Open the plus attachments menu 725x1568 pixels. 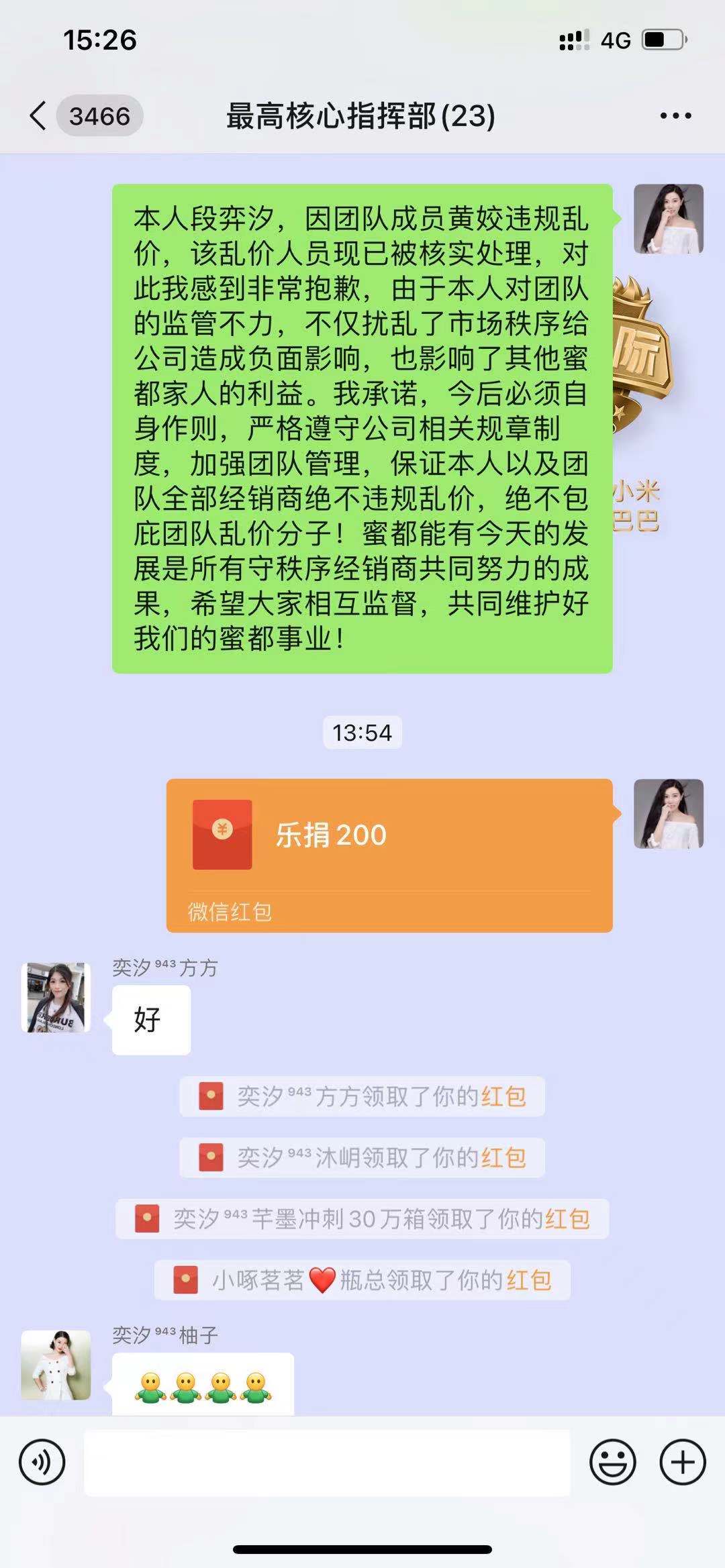(x=683, y=1462)
